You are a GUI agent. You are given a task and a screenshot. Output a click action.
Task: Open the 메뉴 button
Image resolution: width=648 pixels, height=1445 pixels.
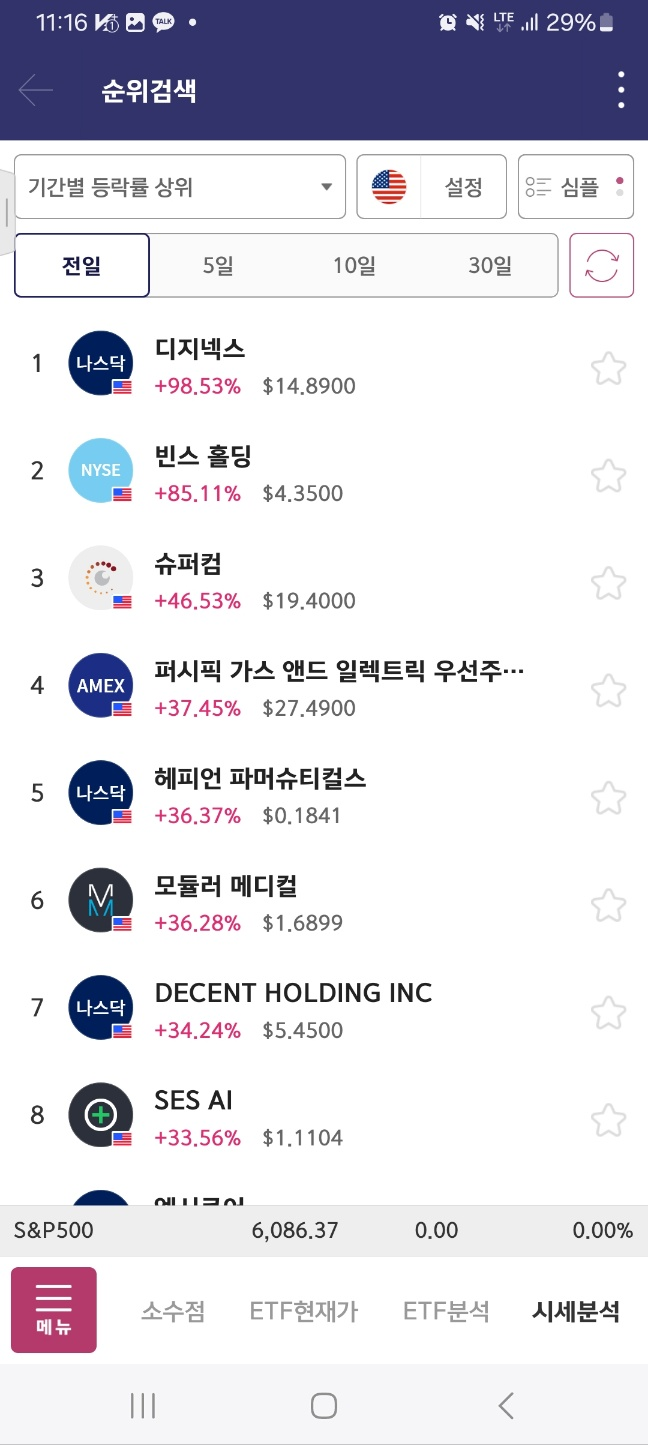tap(54, 1310)
